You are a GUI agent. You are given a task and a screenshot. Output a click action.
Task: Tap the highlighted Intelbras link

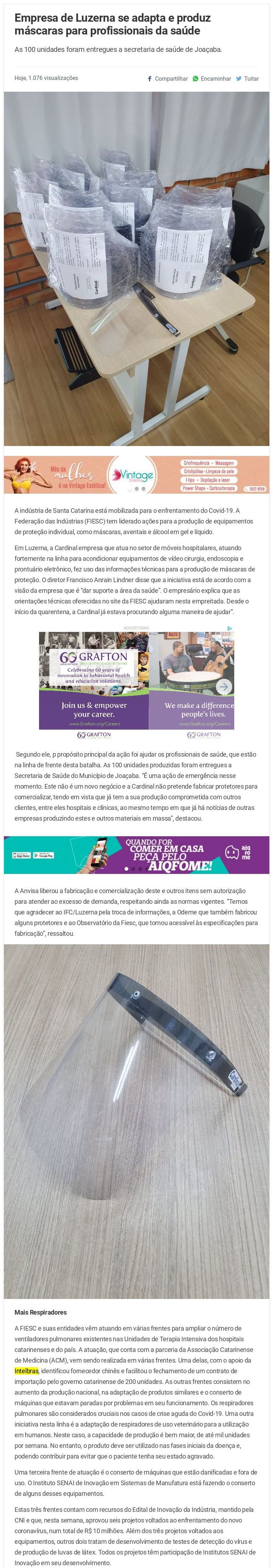tap(26, 1371)
